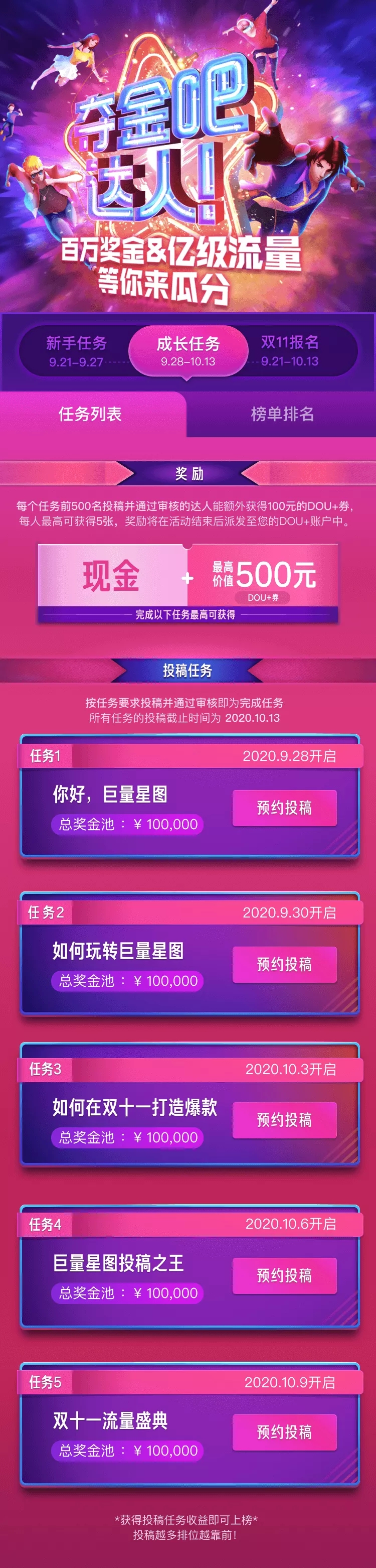Reserve submission for 如何玩转巨量星图
Viewport: 376px width, 1568px height.
point(284,964)
